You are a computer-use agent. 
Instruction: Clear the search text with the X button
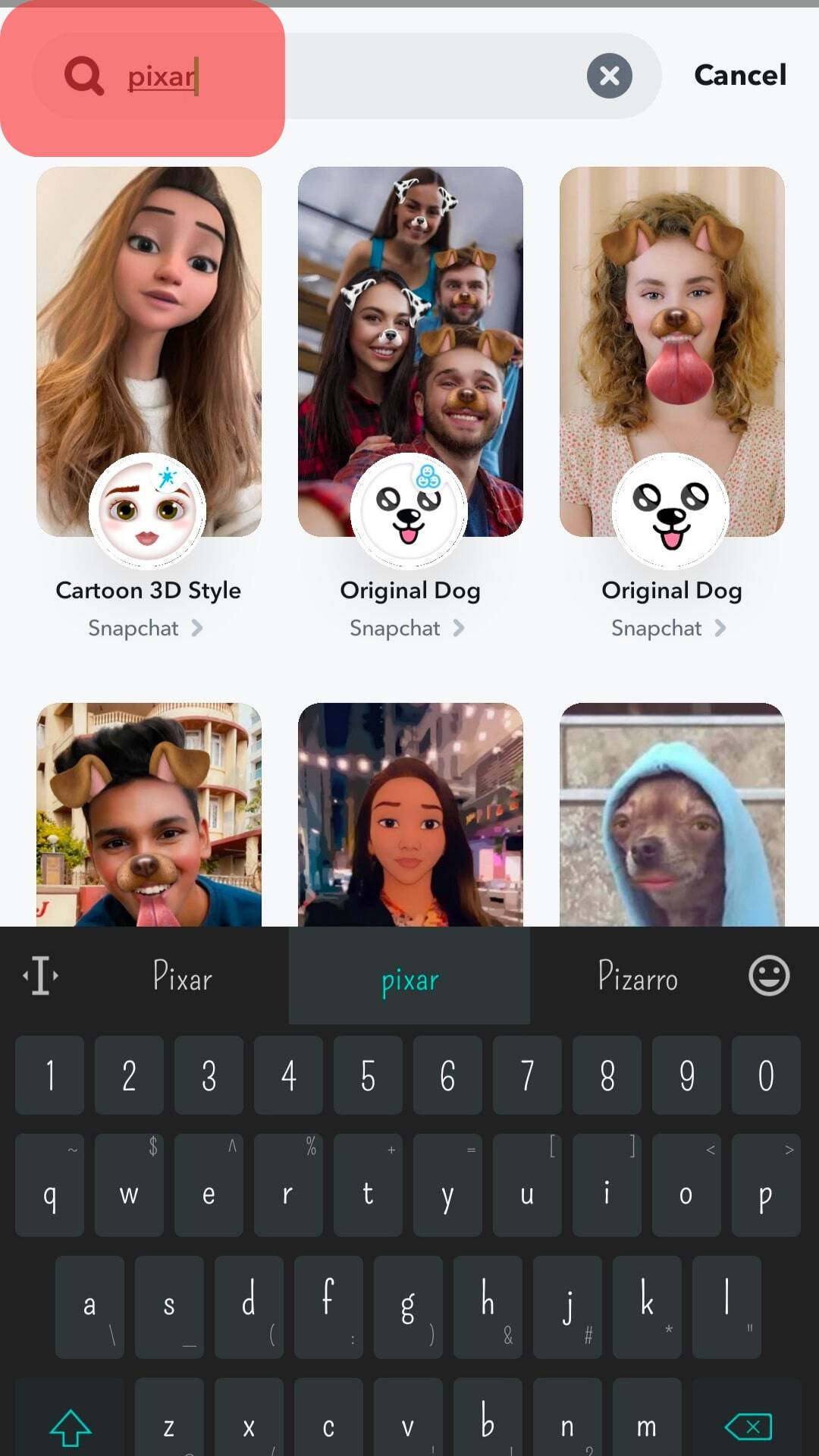tap(609, 76)
